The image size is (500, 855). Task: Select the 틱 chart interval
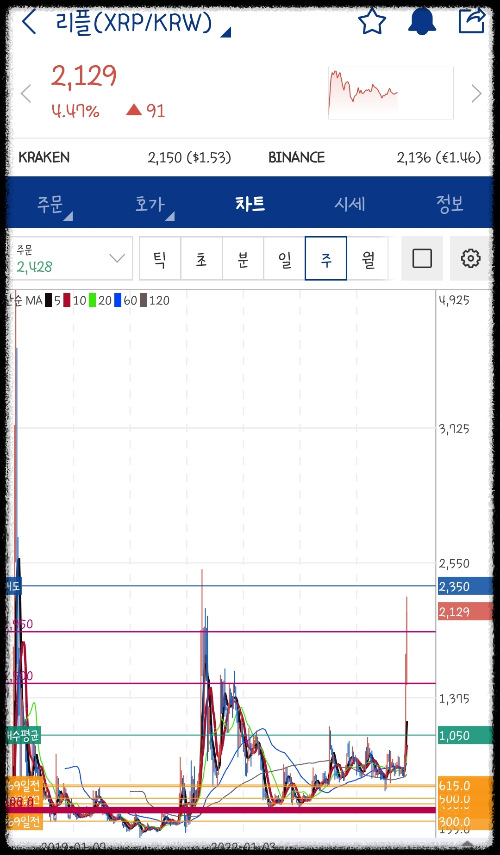[x=160, y=258]
